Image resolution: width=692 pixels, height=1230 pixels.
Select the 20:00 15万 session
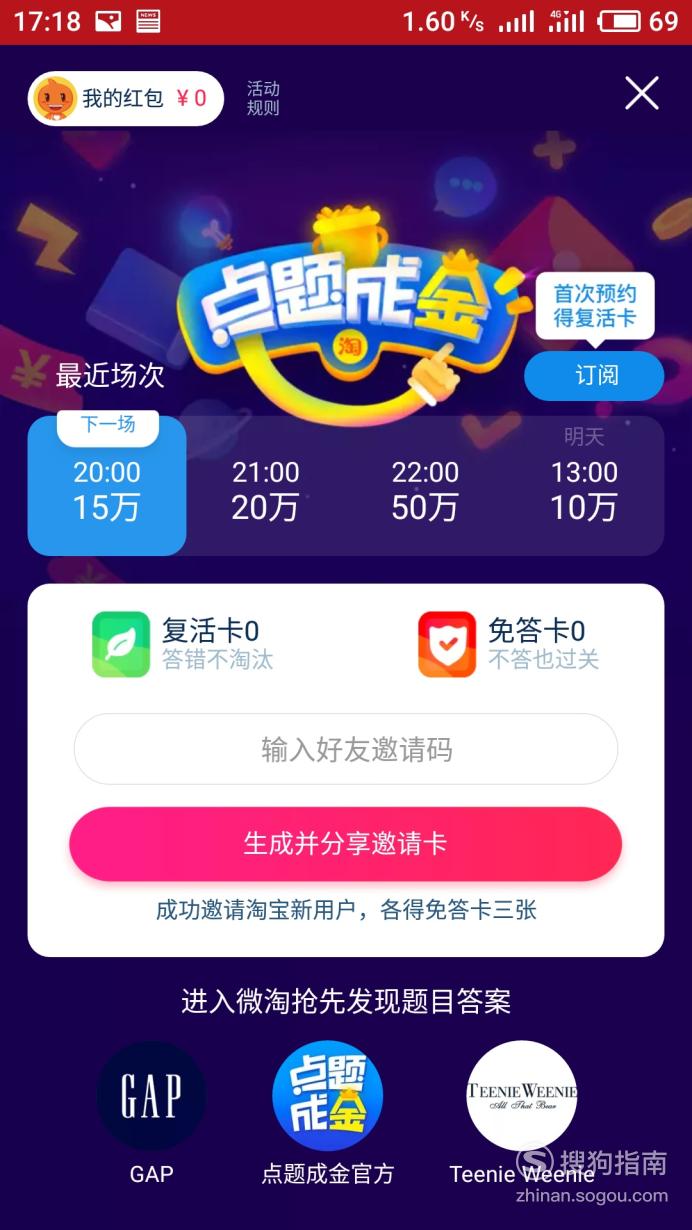[107, 486]
